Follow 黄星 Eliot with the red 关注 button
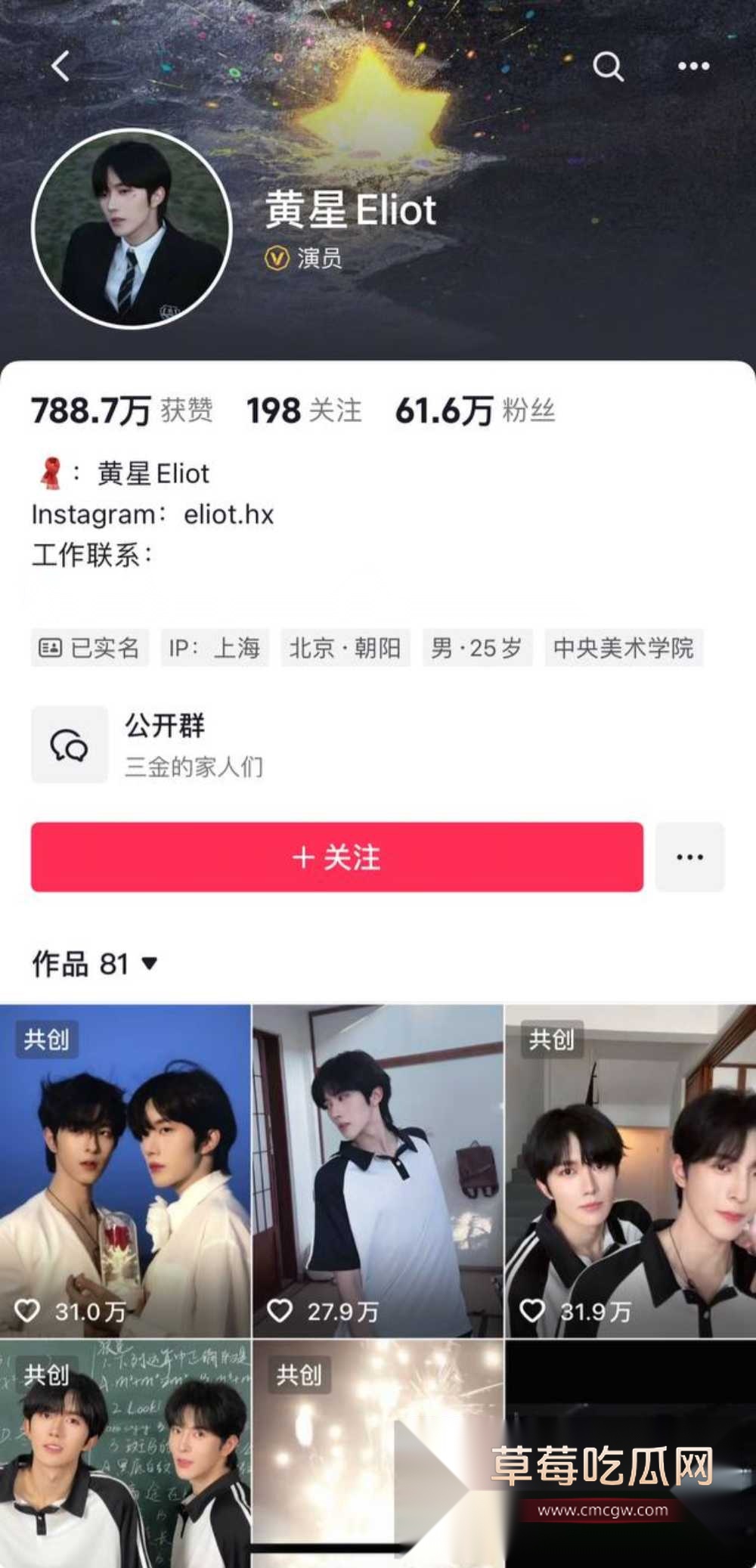This screenshot has width=756, height=1568. click(x=336, y=857)
